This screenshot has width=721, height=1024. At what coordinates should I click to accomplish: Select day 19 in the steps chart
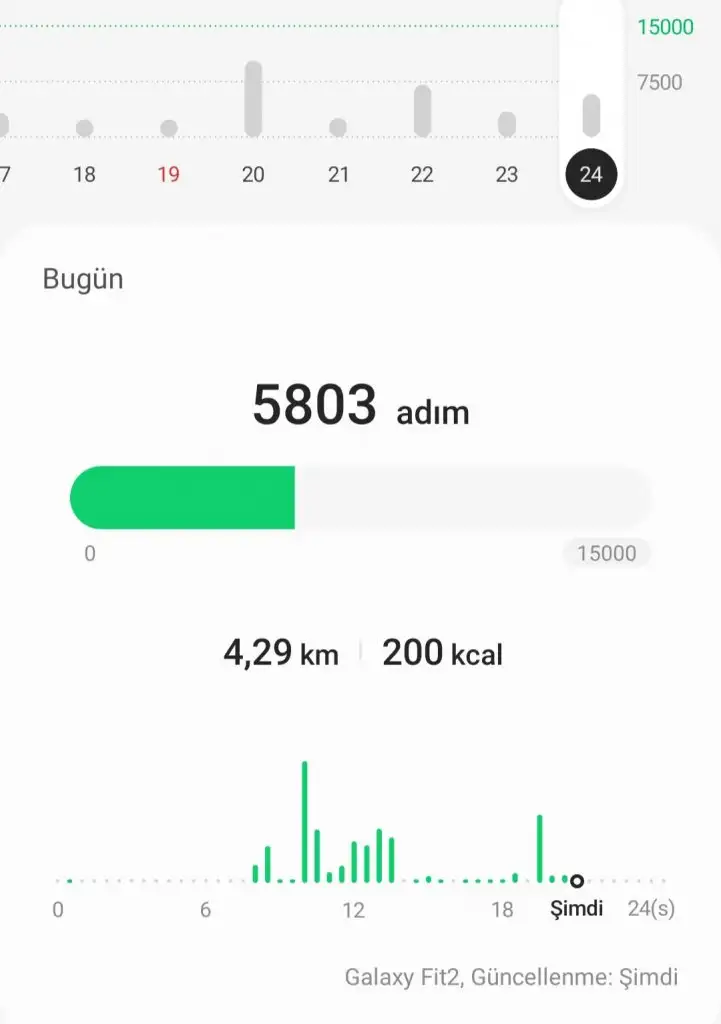169,174
